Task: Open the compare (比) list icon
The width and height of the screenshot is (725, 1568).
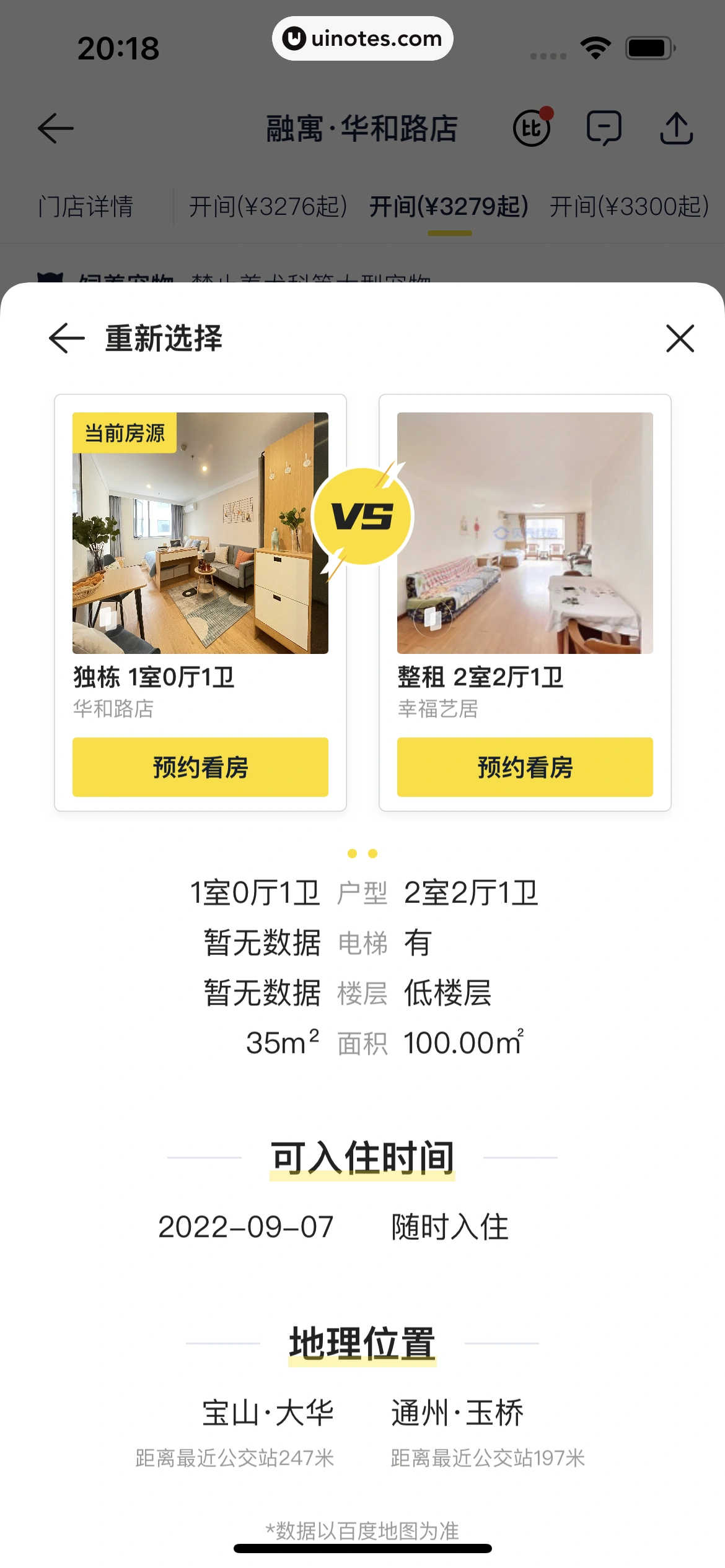Action: coord(532,128)
